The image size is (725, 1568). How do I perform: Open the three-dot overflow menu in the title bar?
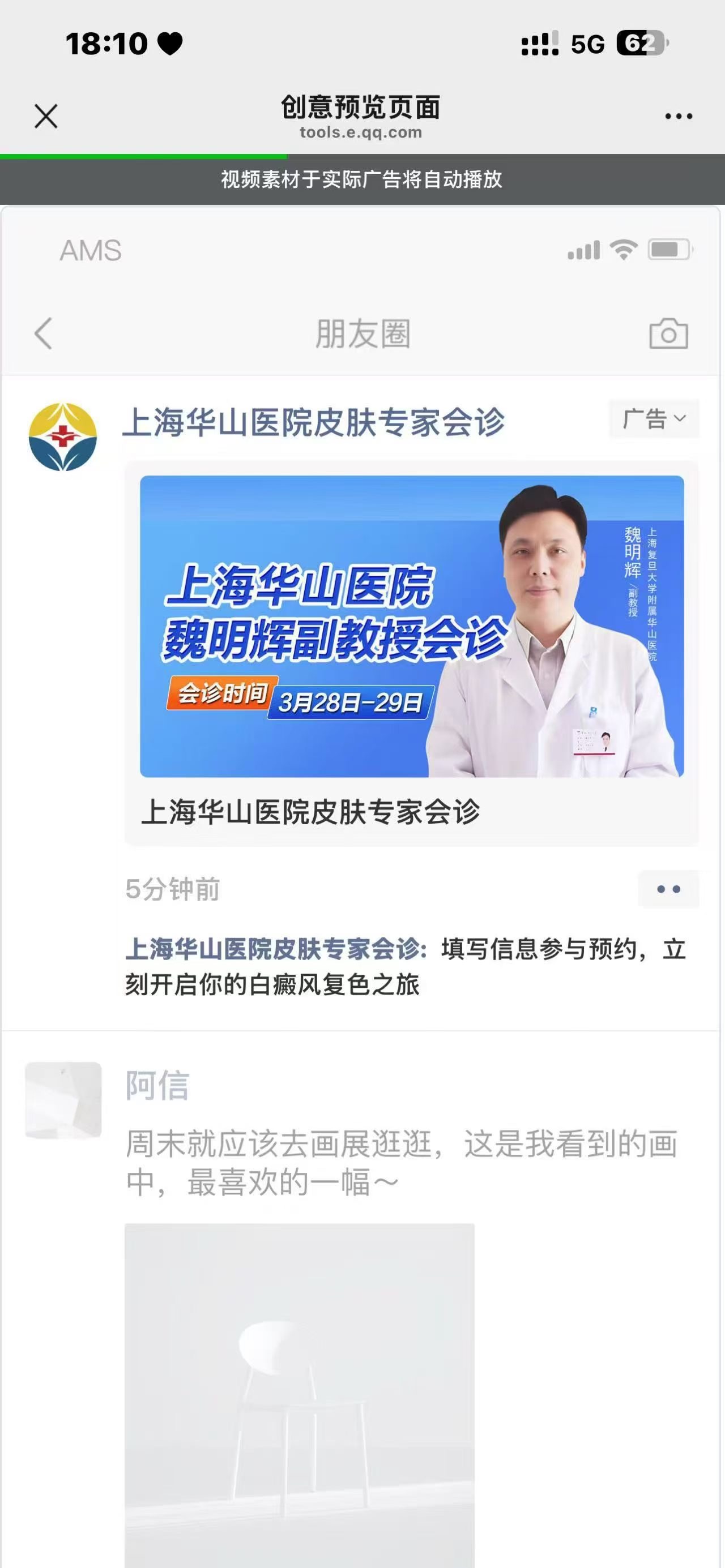tap(678, 116)
